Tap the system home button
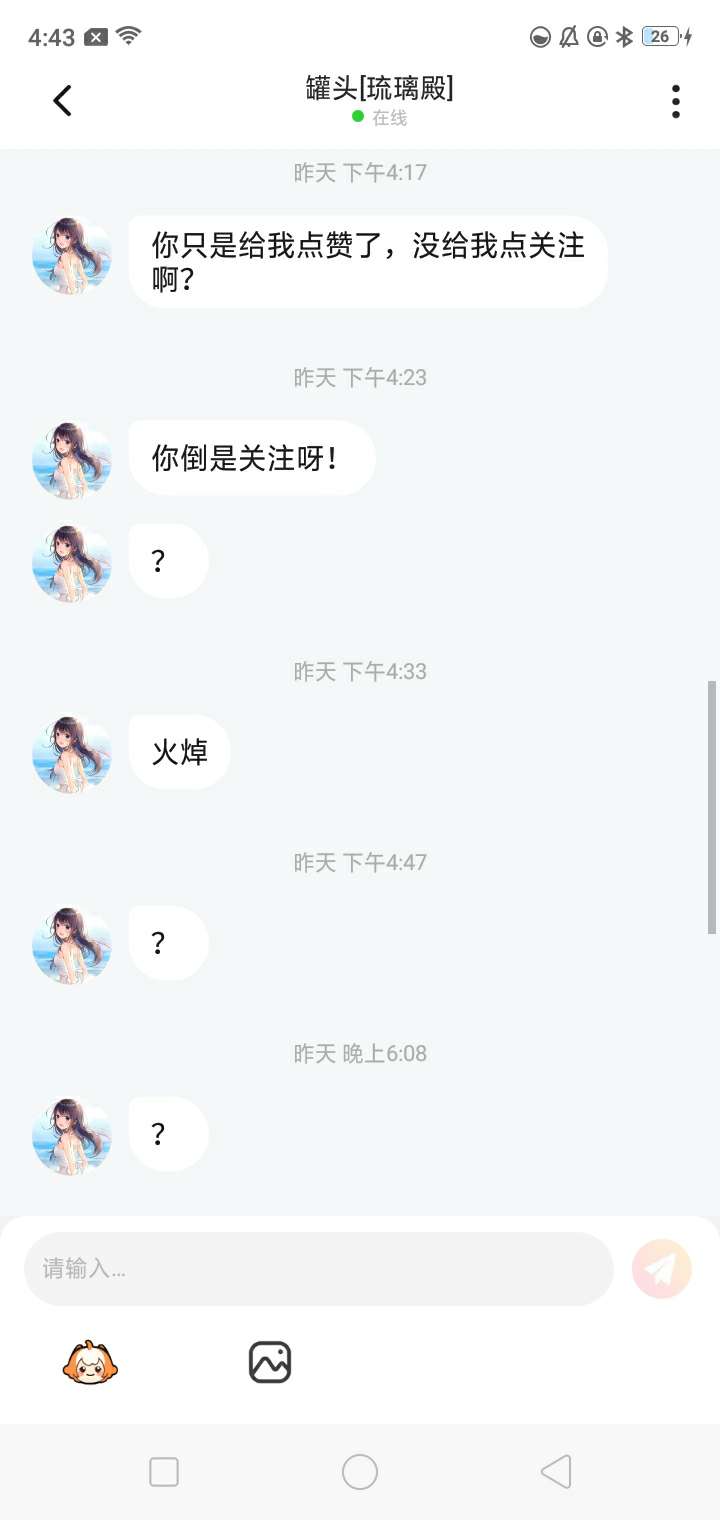The height and width of the screenshot is (1520, 720). [x=360, y=1472]
